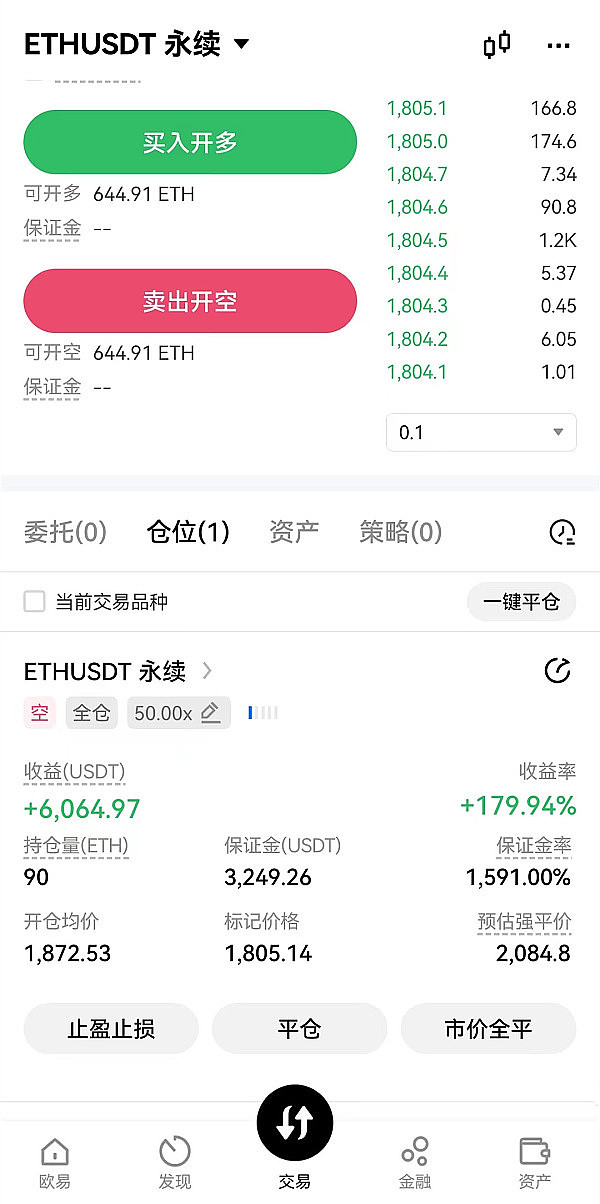Screen dimensions: 600x1204
Task: Set 止盈止损 for the position
Action: 111,1029
